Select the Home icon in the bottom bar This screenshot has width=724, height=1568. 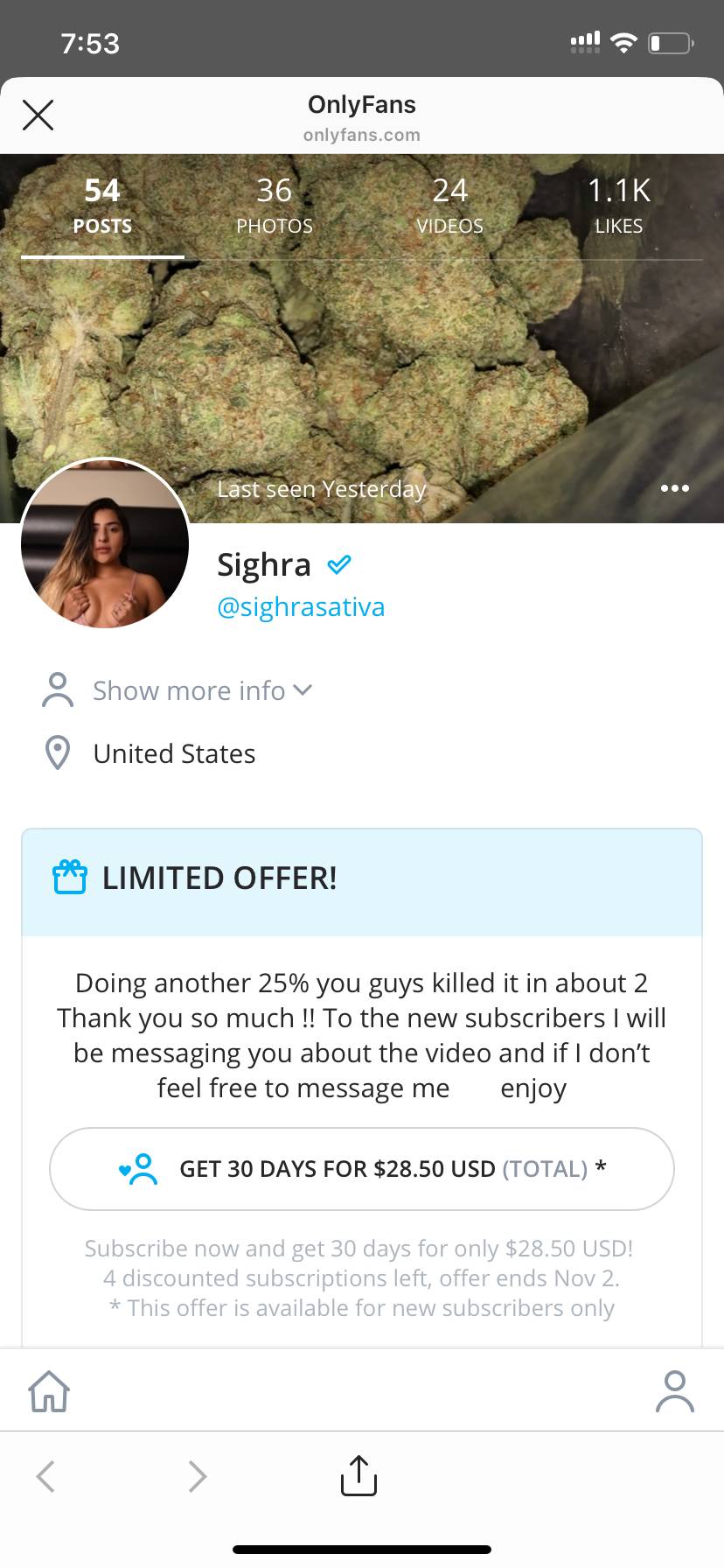(x=49, y=1390)
